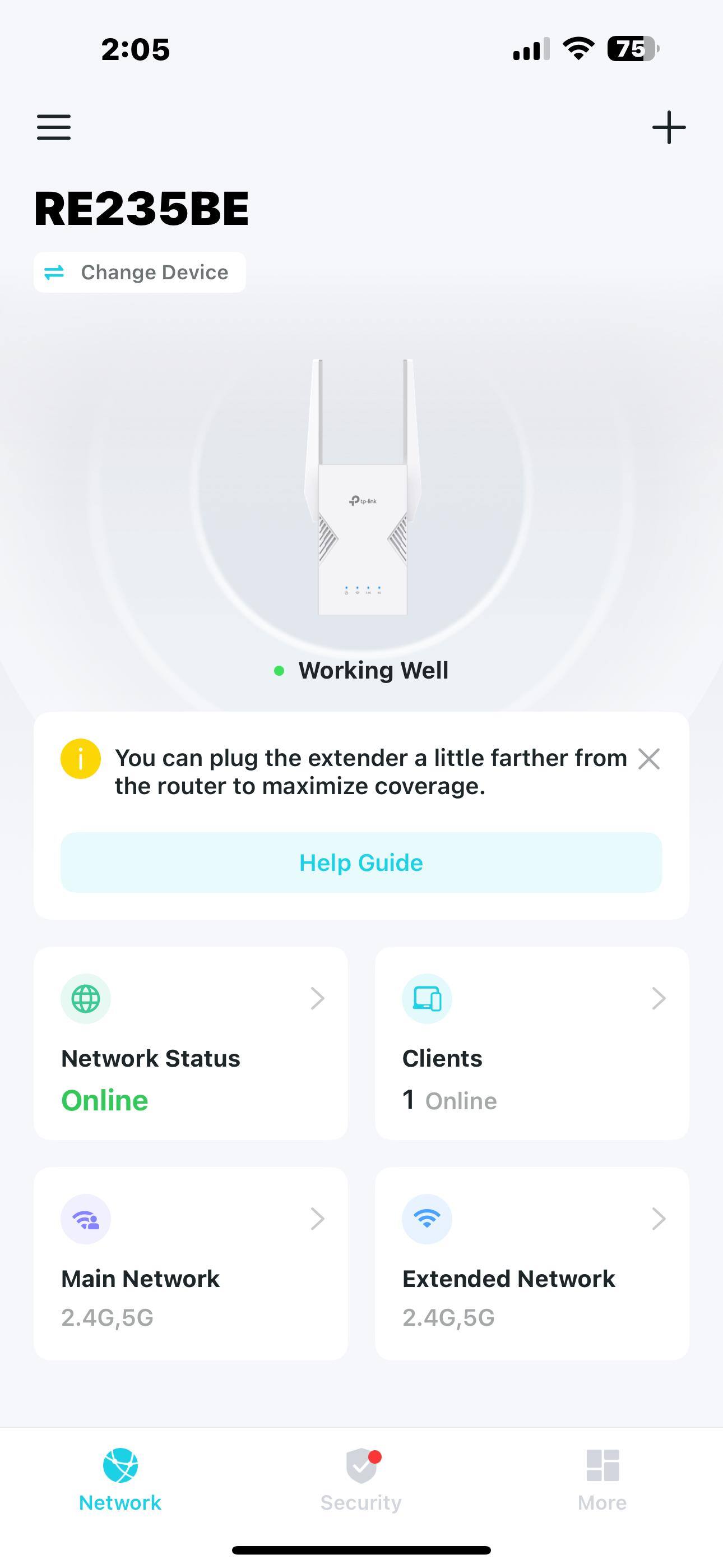
Task: View the Clients card
Action: click(x=531, y=1043)
